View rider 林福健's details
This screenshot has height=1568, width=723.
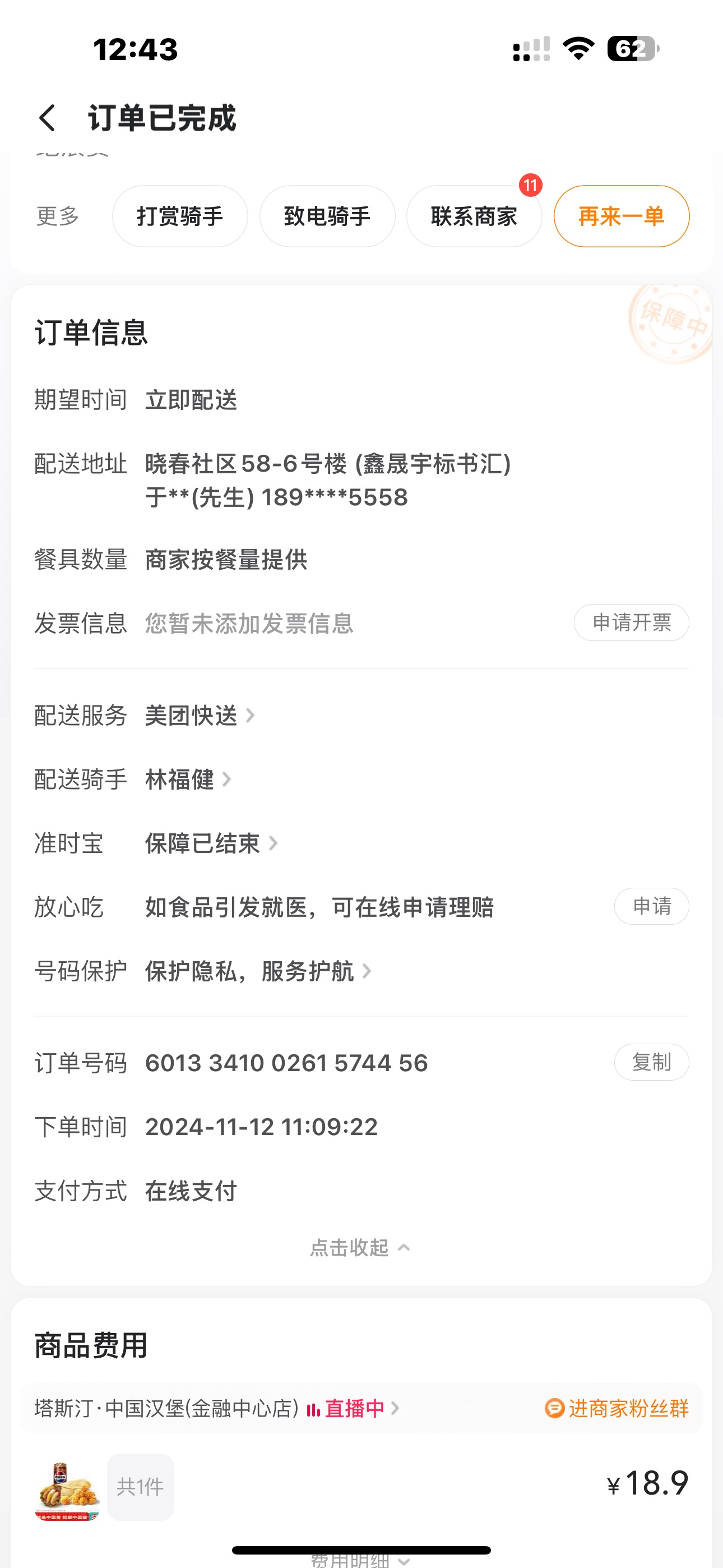coord(187,779)
